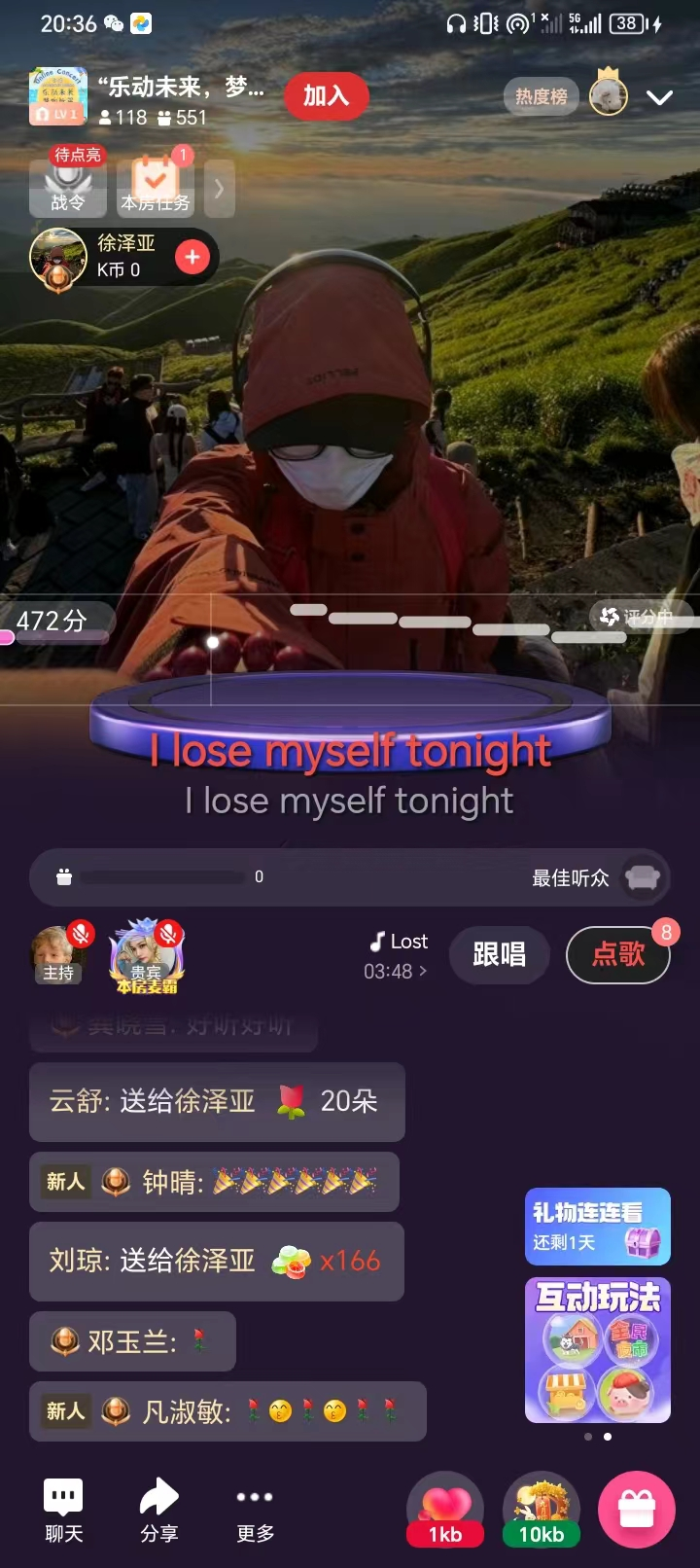Open 本房任务 room tasks
The width and height of the screenshot is (700, 1568).
coord(156,185)
